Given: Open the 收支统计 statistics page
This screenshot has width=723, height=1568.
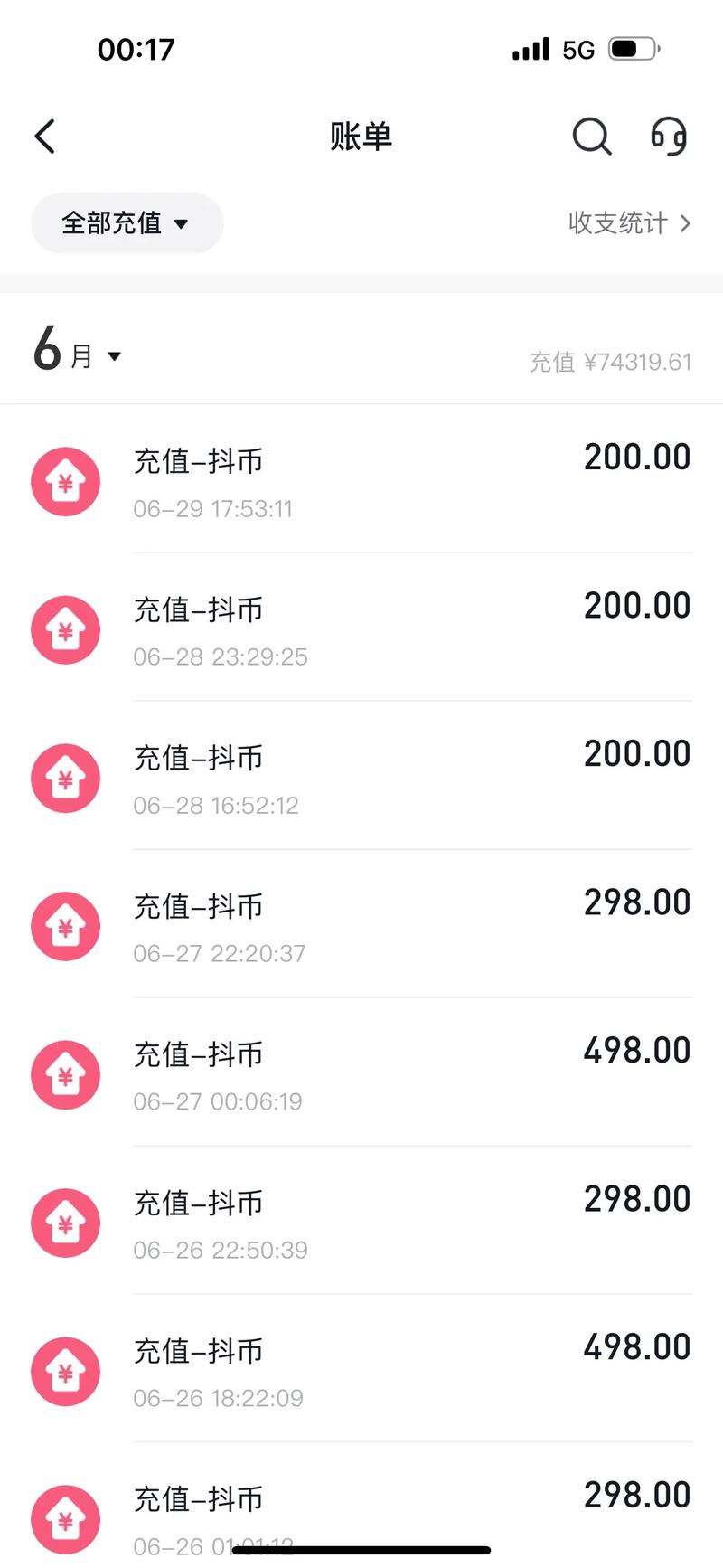Looking at the screenshot, I should coord(619,223).
